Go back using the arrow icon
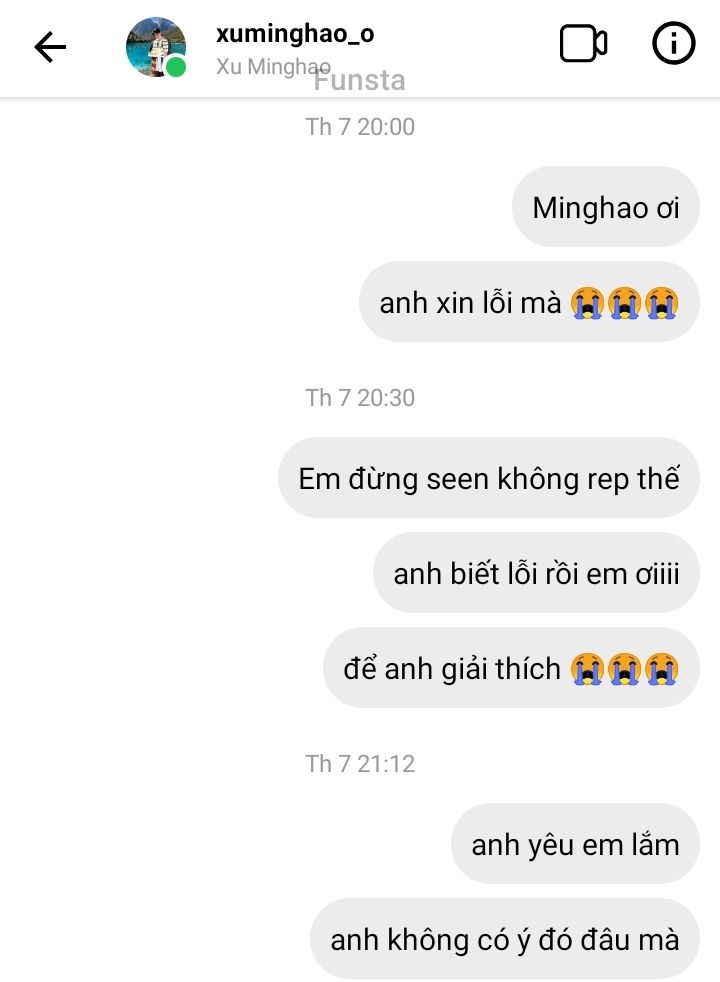Image resolution: width=720 pixels, height=982 pixels. (50, 47)
